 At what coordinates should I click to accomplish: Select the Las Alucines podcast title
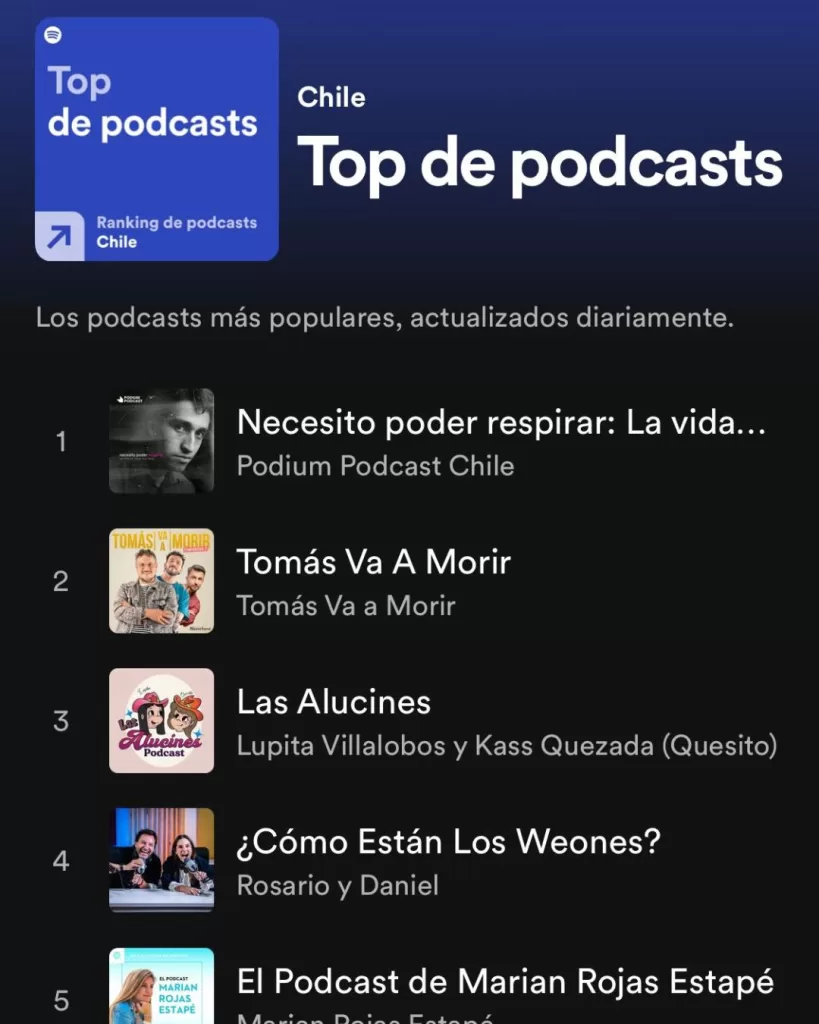(333, 702)
